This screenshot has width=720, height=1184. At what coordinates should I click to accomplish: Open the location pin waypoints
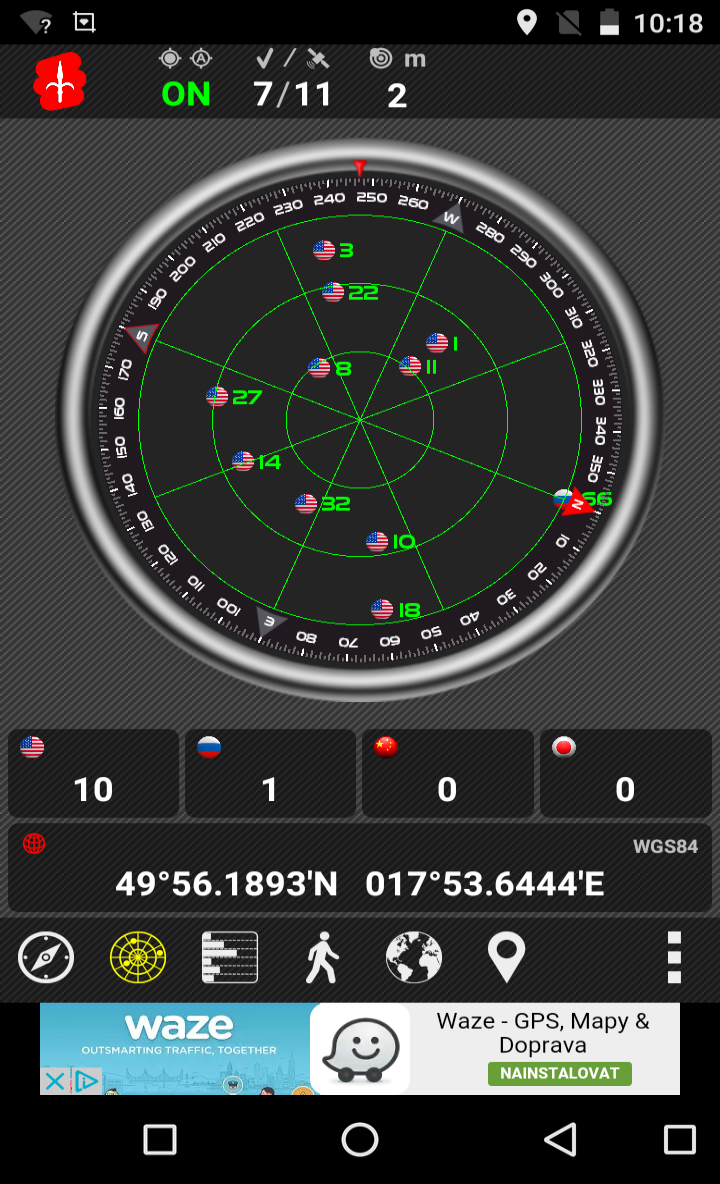[506, 957]
